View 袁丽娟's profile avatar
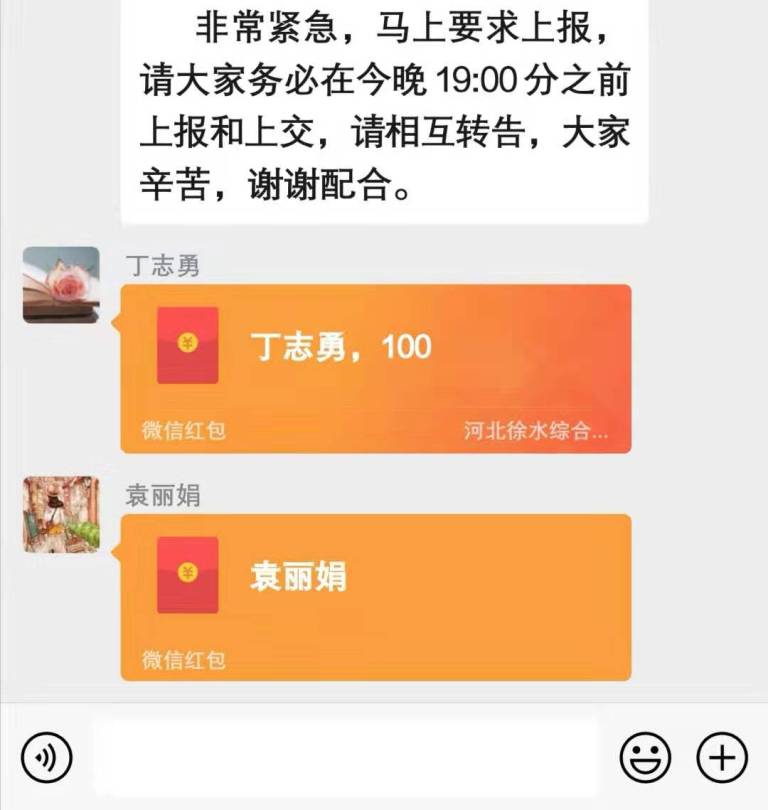The image size is (768, 810). (61, 515)
